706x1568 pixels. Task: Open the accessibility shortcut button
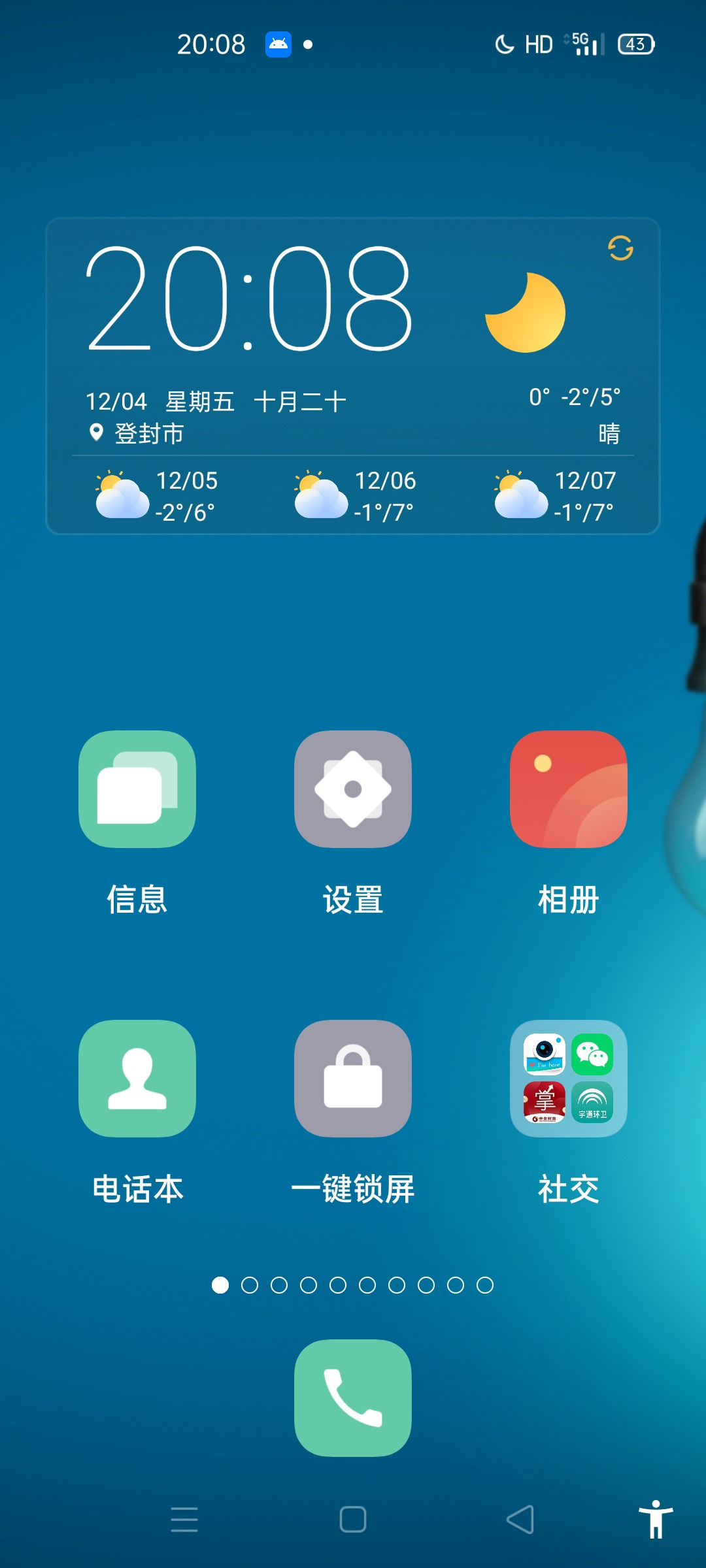coord(656,1519)
